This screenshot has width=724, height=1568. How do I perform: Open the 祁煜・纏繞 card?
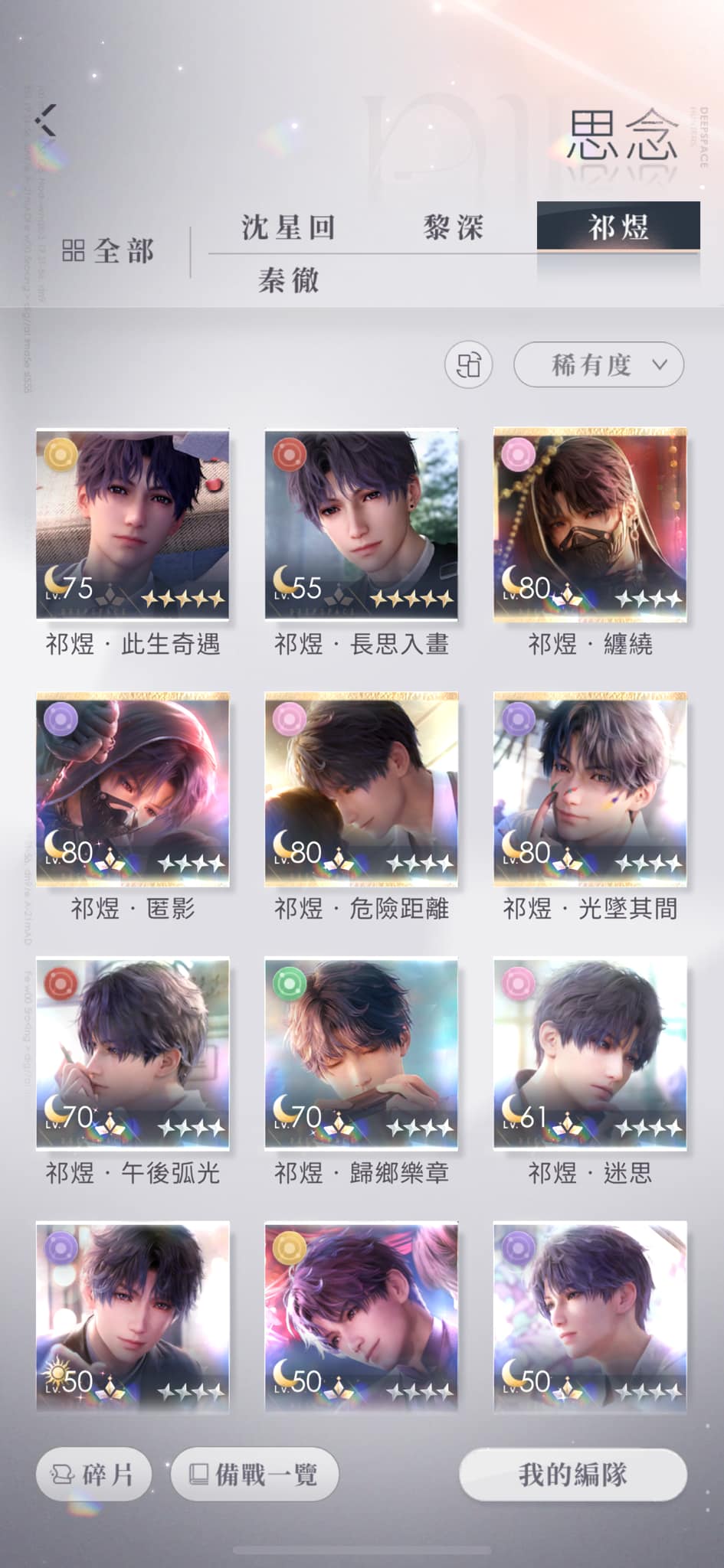(590, 524)
